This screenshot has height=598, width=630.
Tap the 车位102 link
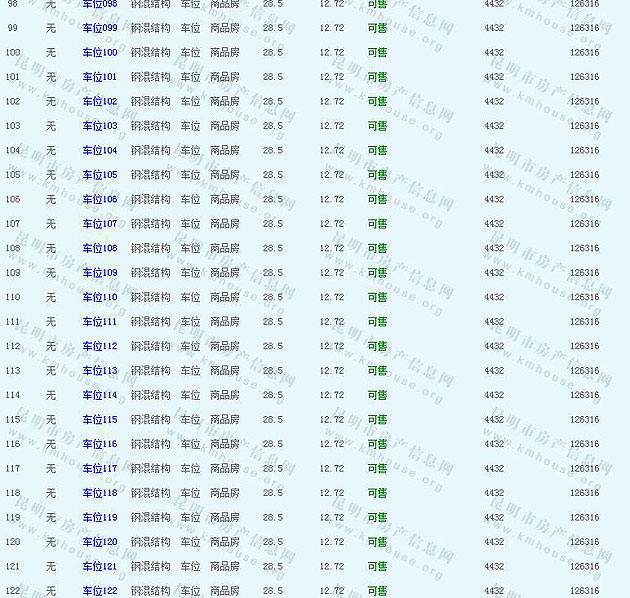99,101
